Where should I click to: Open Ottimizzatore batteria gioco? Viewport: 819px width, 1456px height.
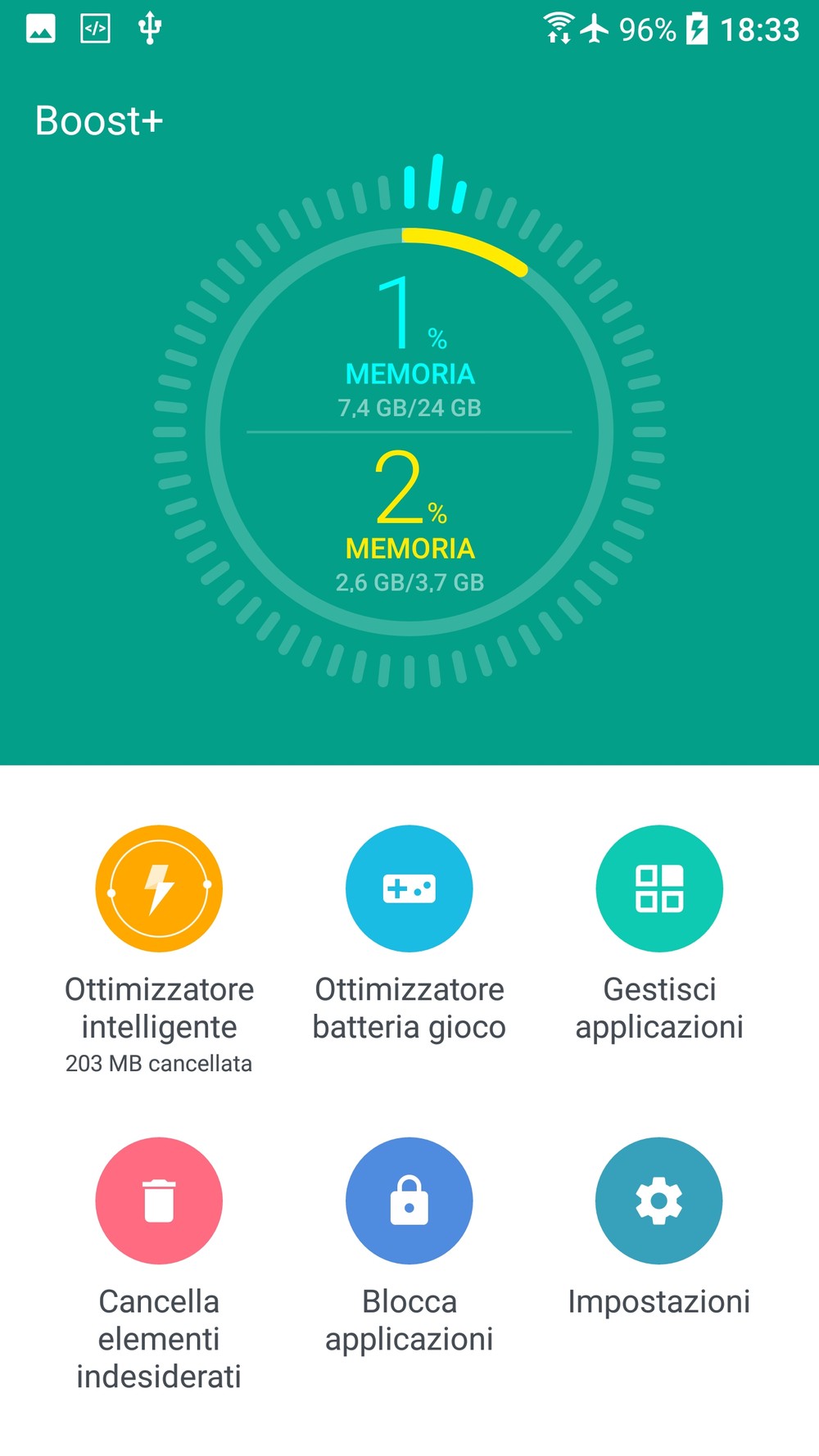409,889
